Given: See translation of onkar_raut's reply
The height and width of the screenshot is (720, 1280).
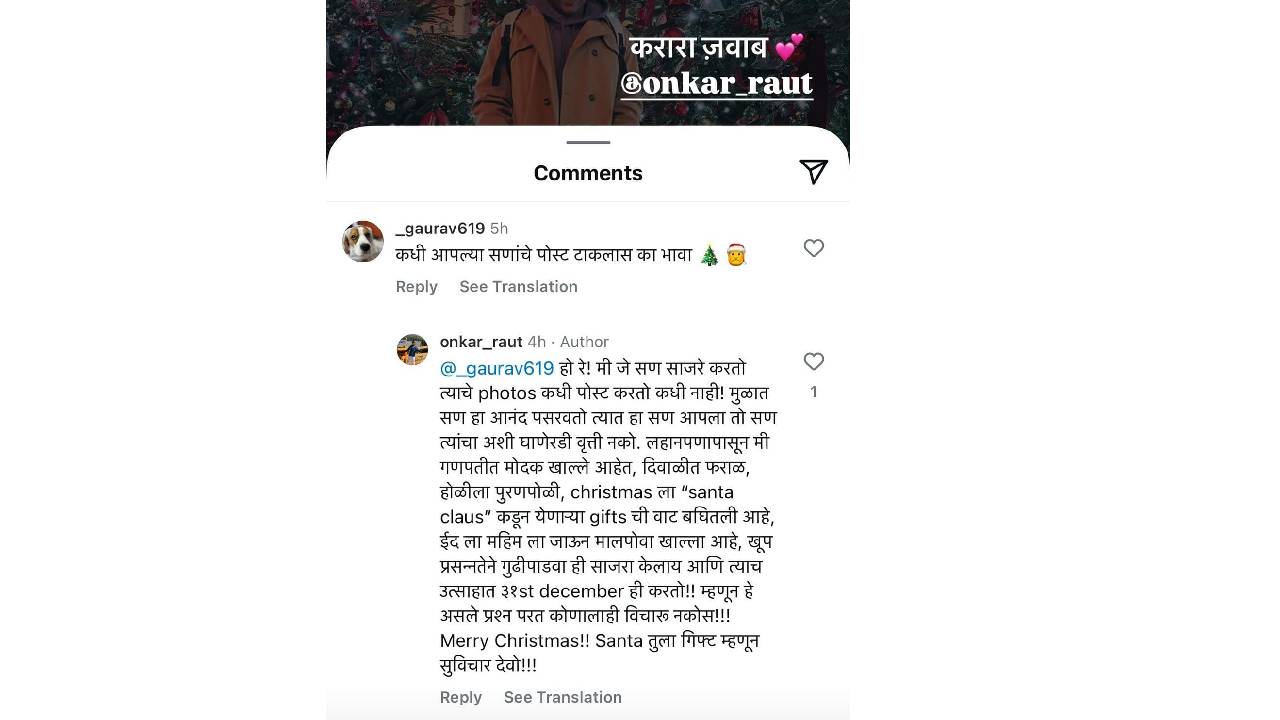Looking at the screenshot, I should pyautogui.click(x=562, y=697).
